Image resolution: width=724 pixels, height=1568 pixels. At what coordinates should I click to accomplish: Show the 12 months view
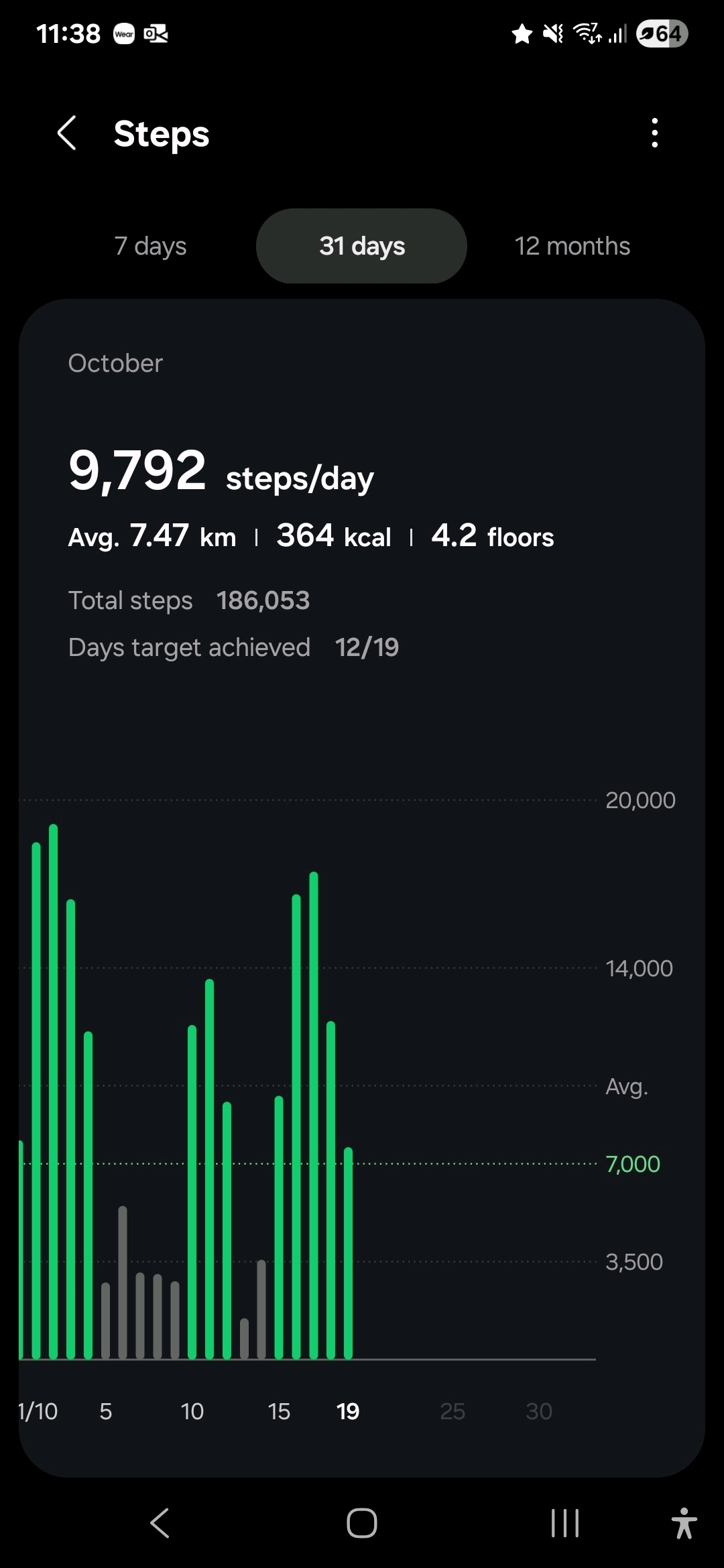tap(572, 246)
